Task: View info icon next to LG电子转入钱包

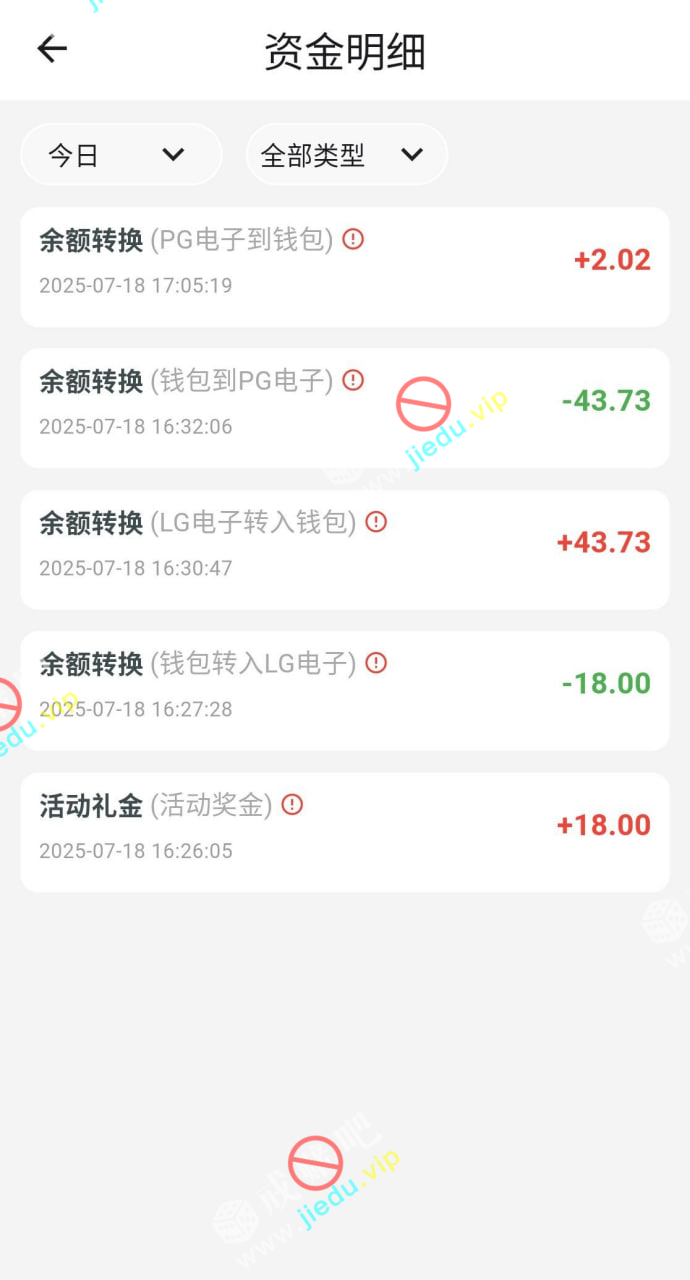Action: tap(376, 522)
